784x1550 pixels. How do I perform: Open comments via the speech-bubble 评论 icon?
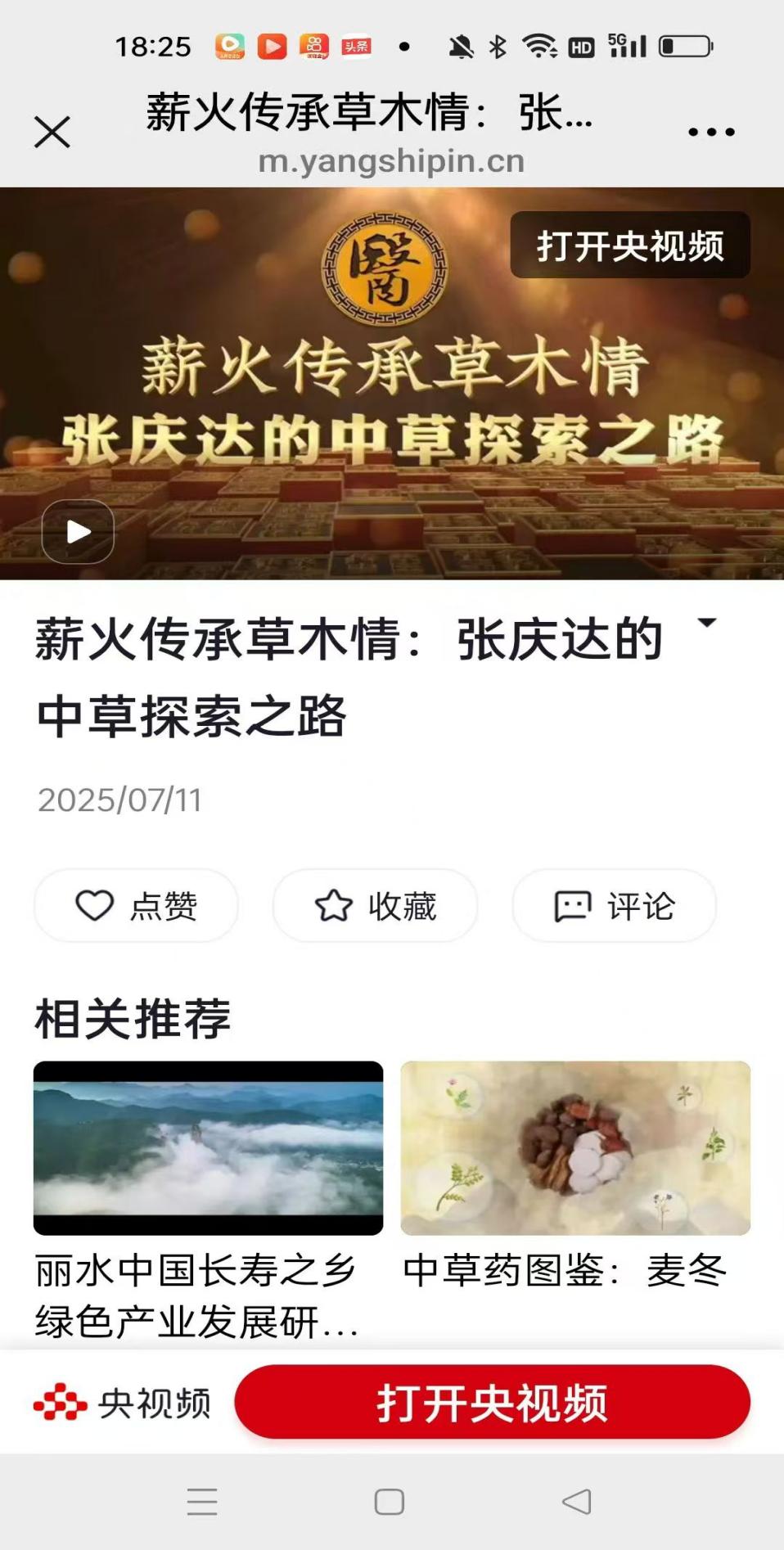click(612, 905)
